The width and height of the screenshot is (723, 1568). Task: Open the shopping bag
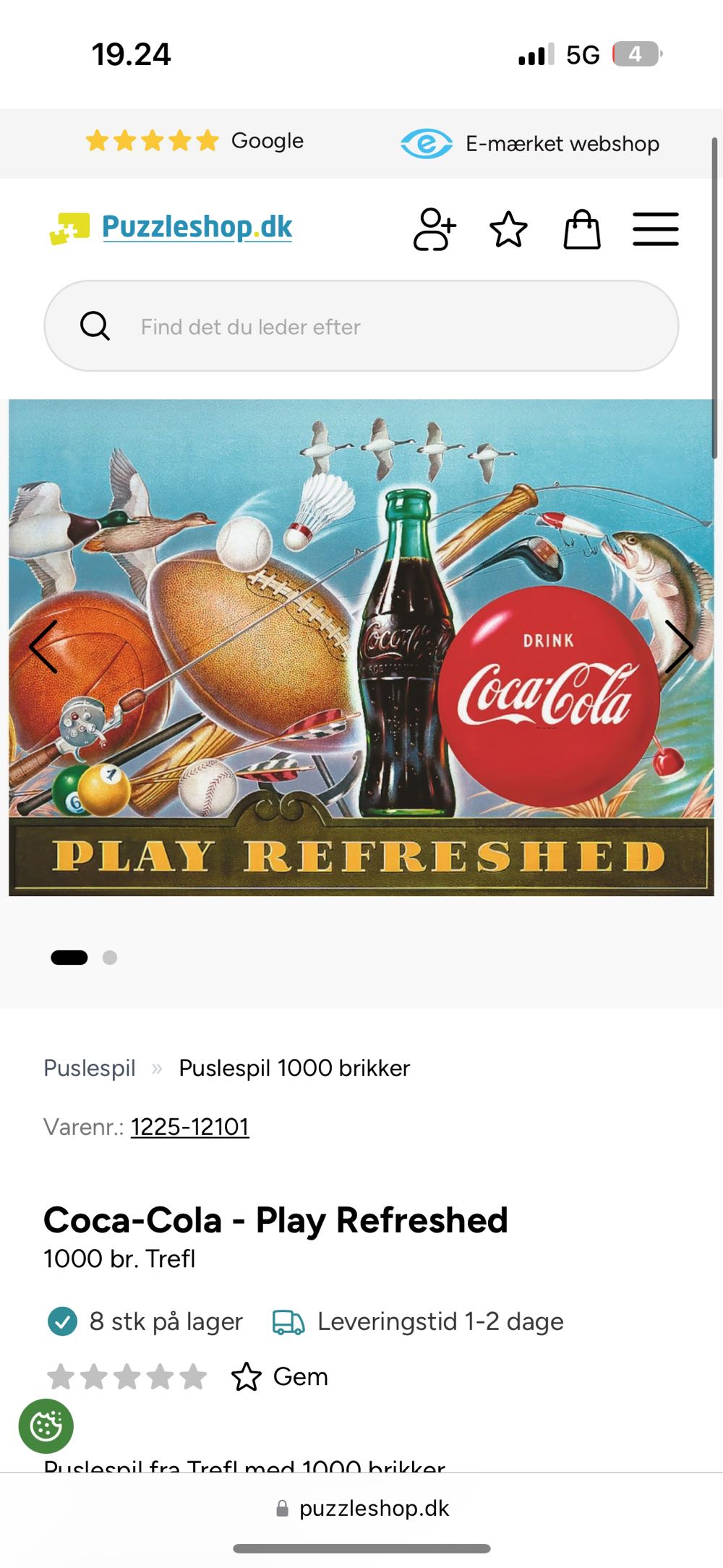coord(582,229)
